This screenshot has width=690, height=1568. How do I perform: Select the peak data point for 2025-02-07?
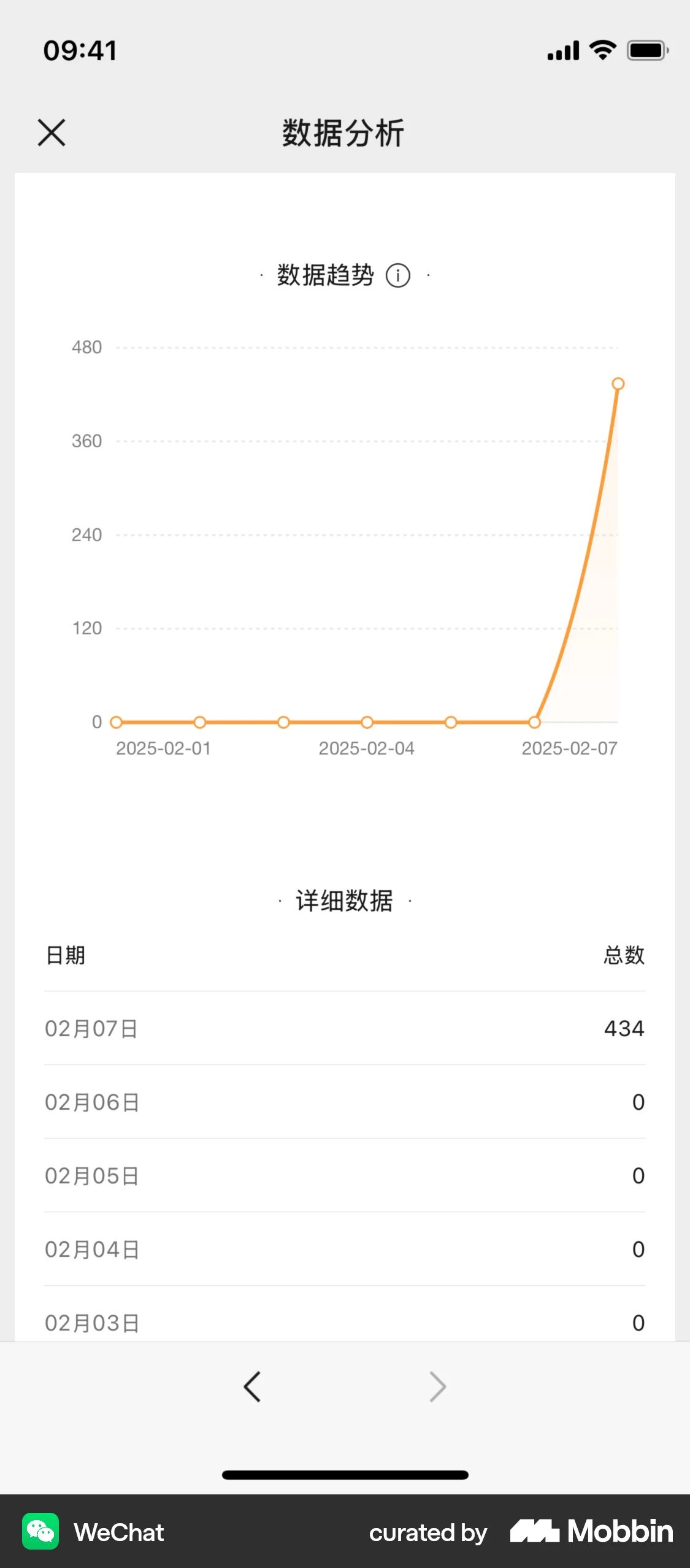pos(618,382)
